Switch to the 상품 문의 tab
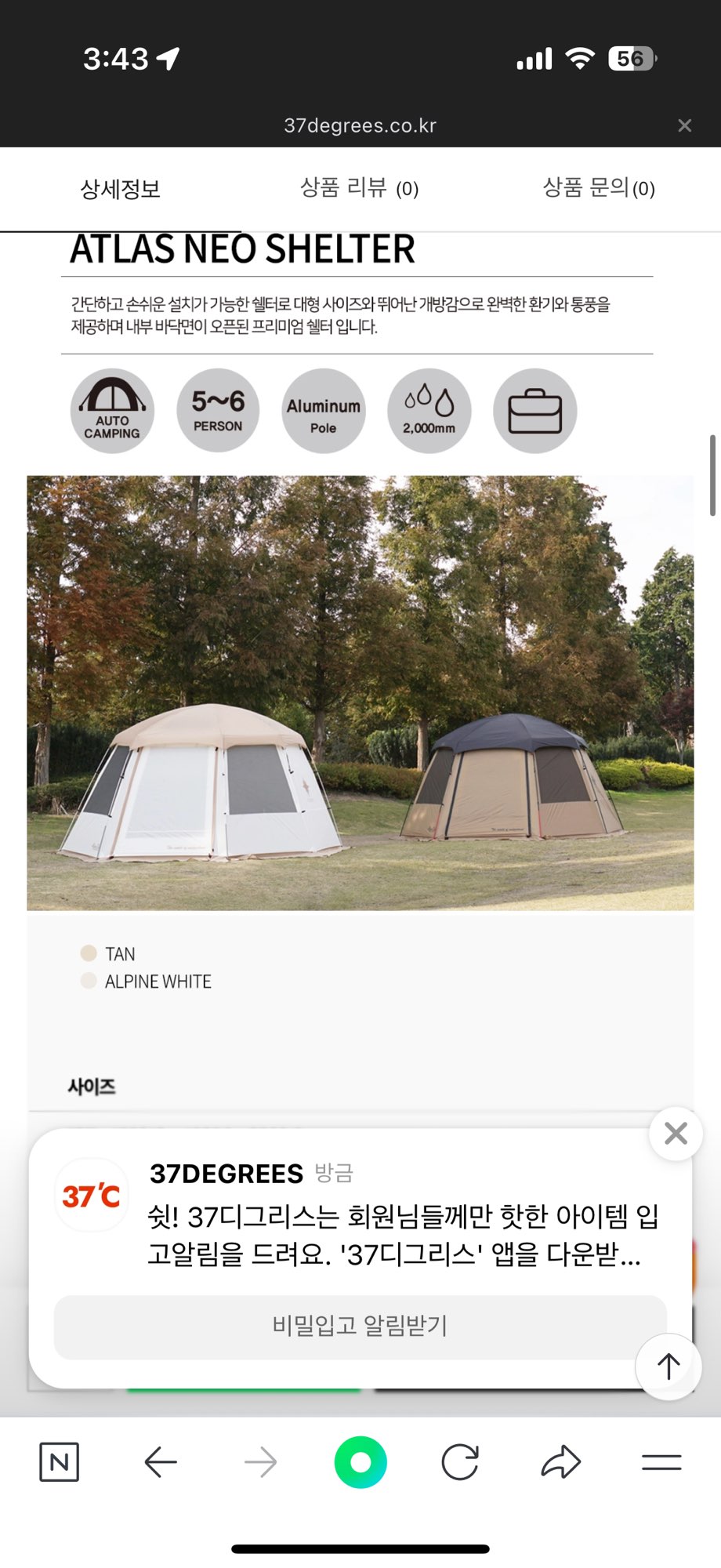Viewport: 721px width, 1568px height. 599,188
